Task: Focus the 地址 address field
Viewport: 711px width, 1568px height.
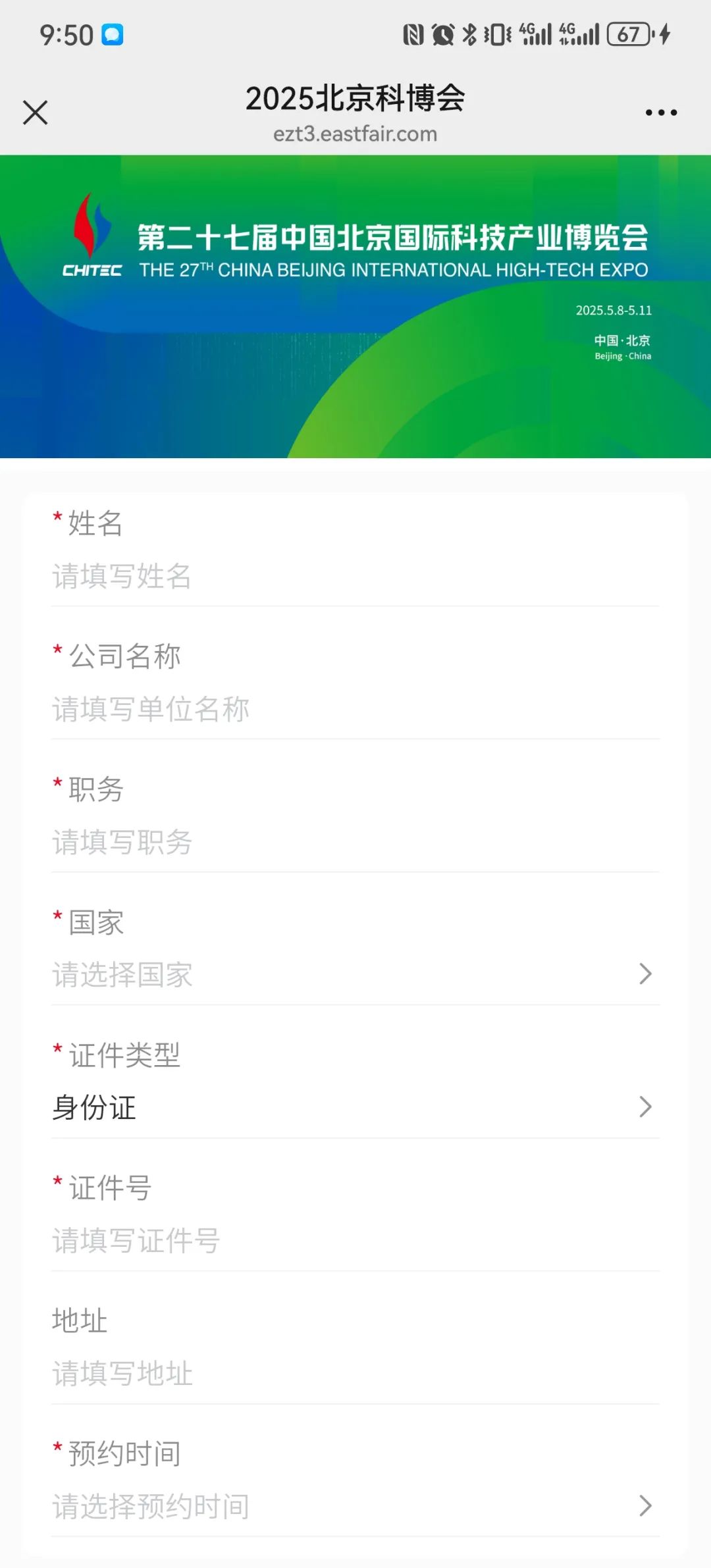Action: pos(355,1374)
